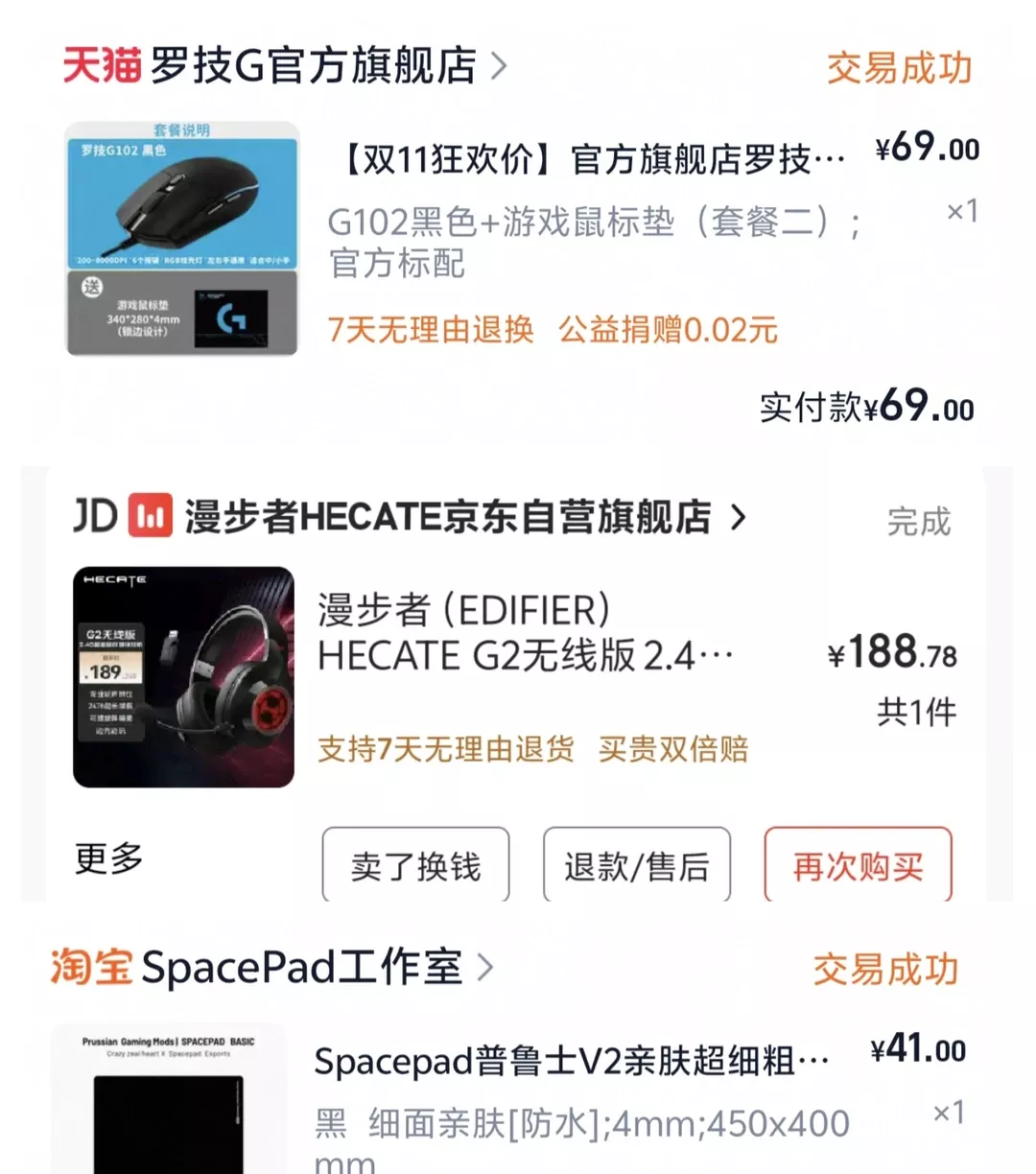Open the Logitech G102 mouse product thumbnail
1036x1174 pixels.
pyautogui.click(x=181, y=240)
